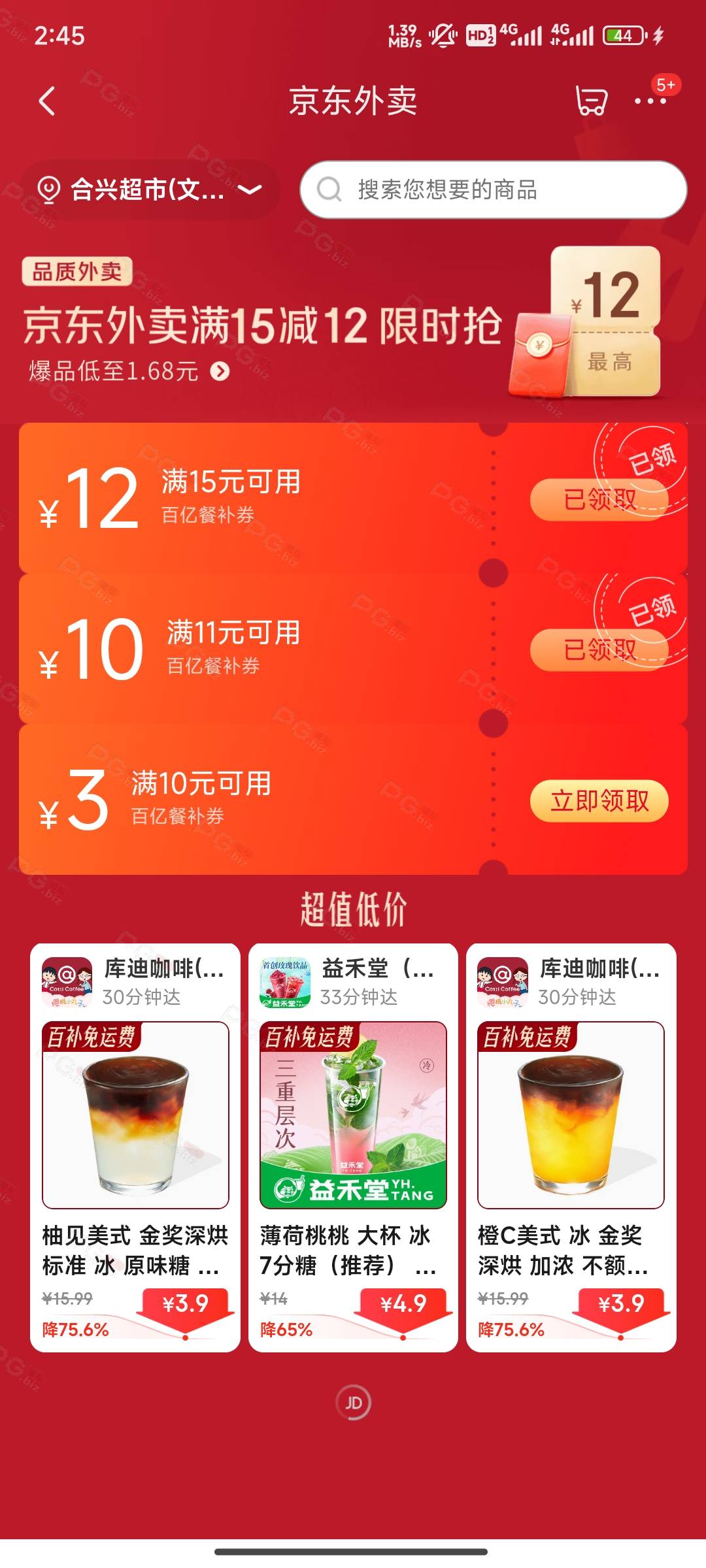Open the shopping cart icon
The width and height of the screenshot is (706, 1568).
point(592,101)
